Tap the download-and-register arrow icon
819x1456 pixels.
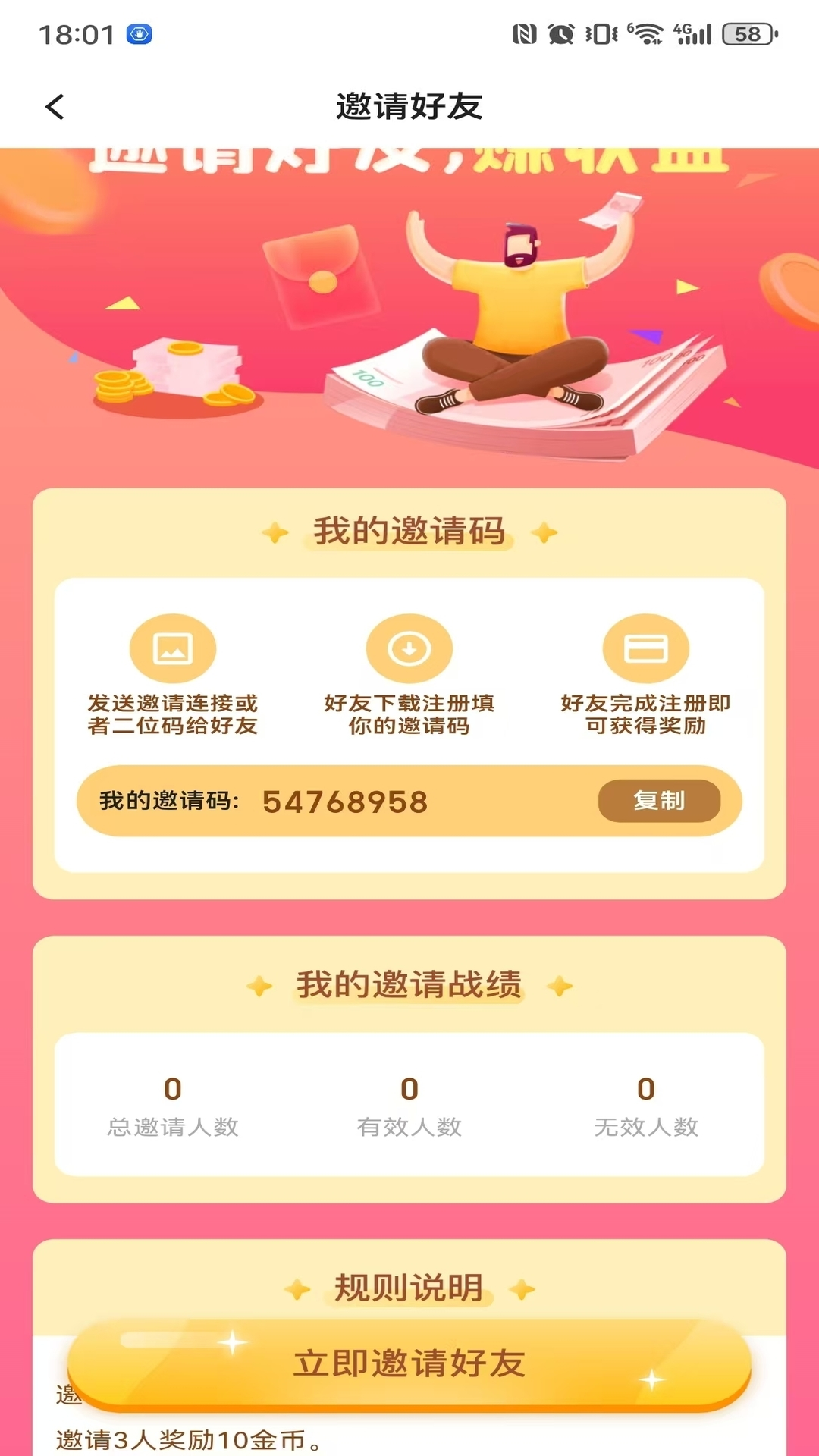[x=408, y=648]
